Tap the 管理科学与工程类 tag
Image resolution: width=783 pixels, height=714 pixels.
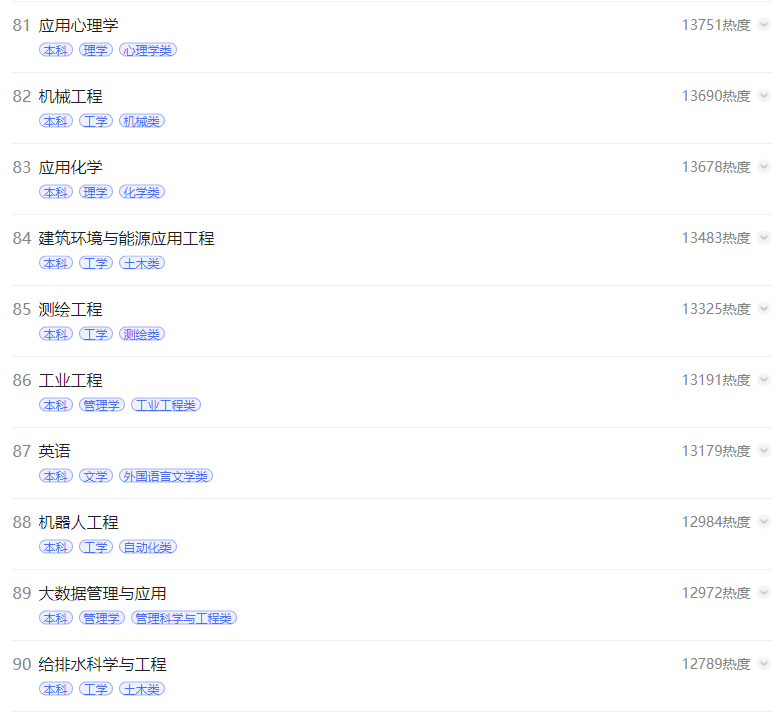tap(183, 618)
